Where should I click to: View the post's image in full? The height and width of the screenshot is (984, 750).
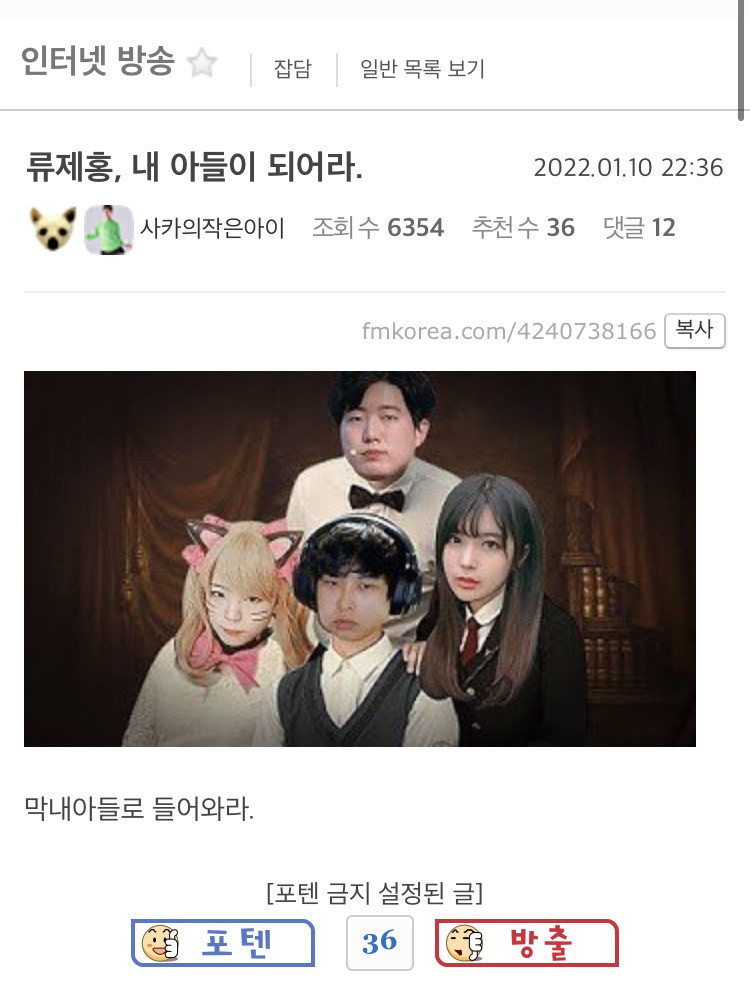click(x=360, y=558)
